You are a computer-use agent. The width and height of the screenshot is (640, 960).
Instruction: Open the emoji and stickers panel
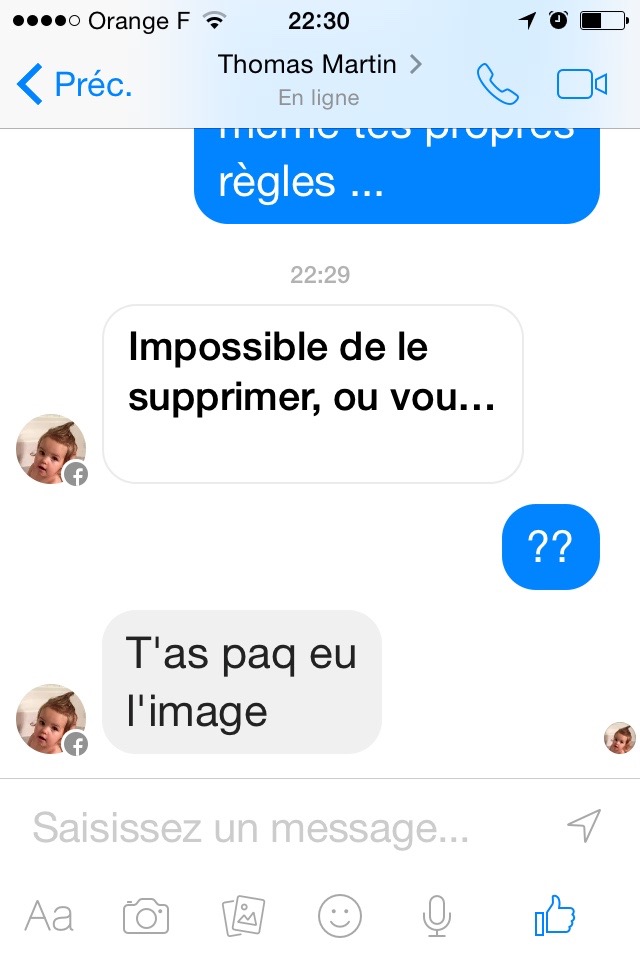[x=340, y=915]
